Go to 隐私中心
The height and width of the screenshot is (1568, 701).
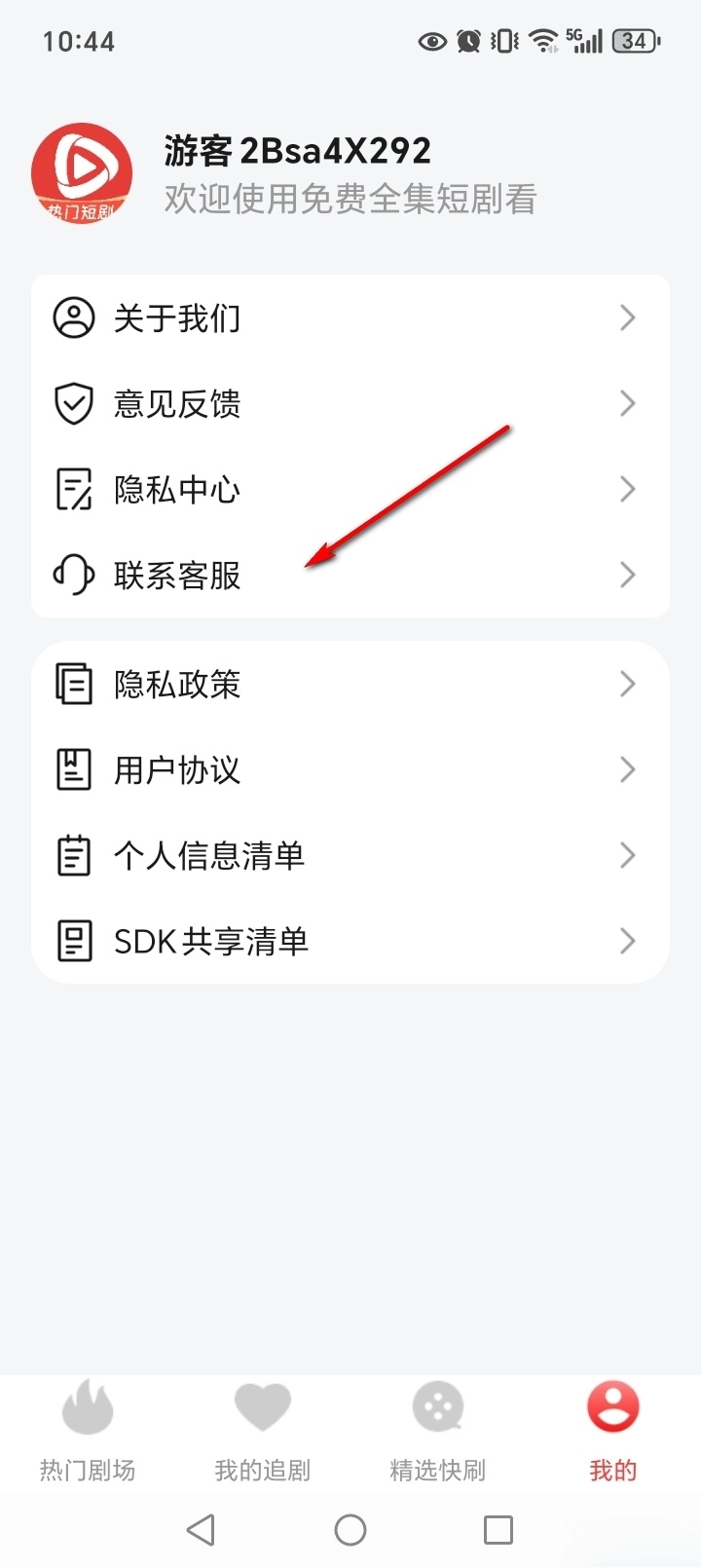(x=349, y=489)
